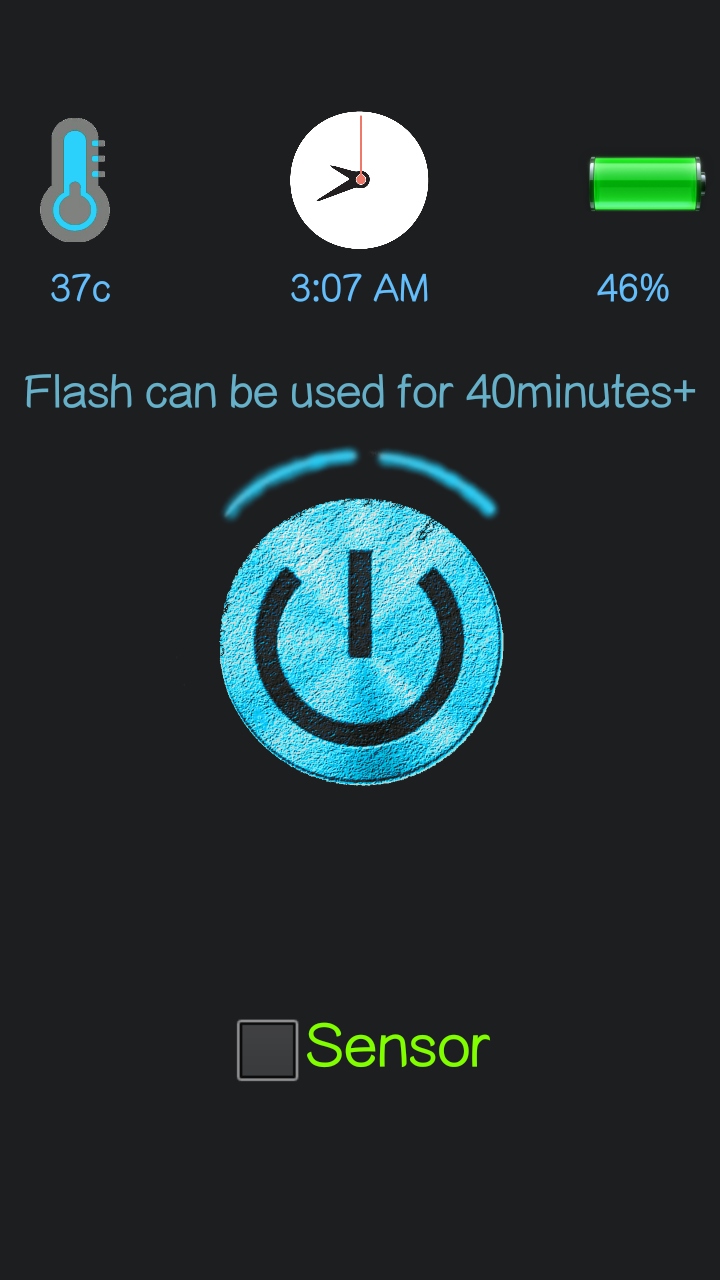
Task: Click the flash duration message text
Action: [x=360, y=391]
